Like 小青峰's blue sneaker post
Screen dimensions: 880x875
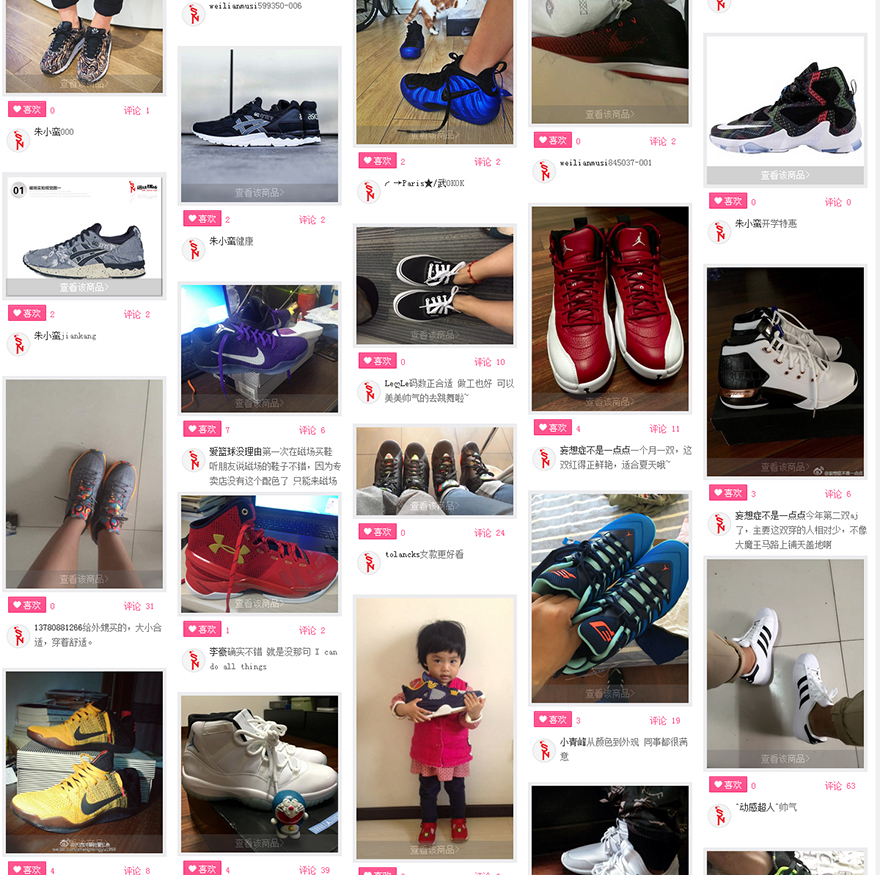[x=552, y=719]
